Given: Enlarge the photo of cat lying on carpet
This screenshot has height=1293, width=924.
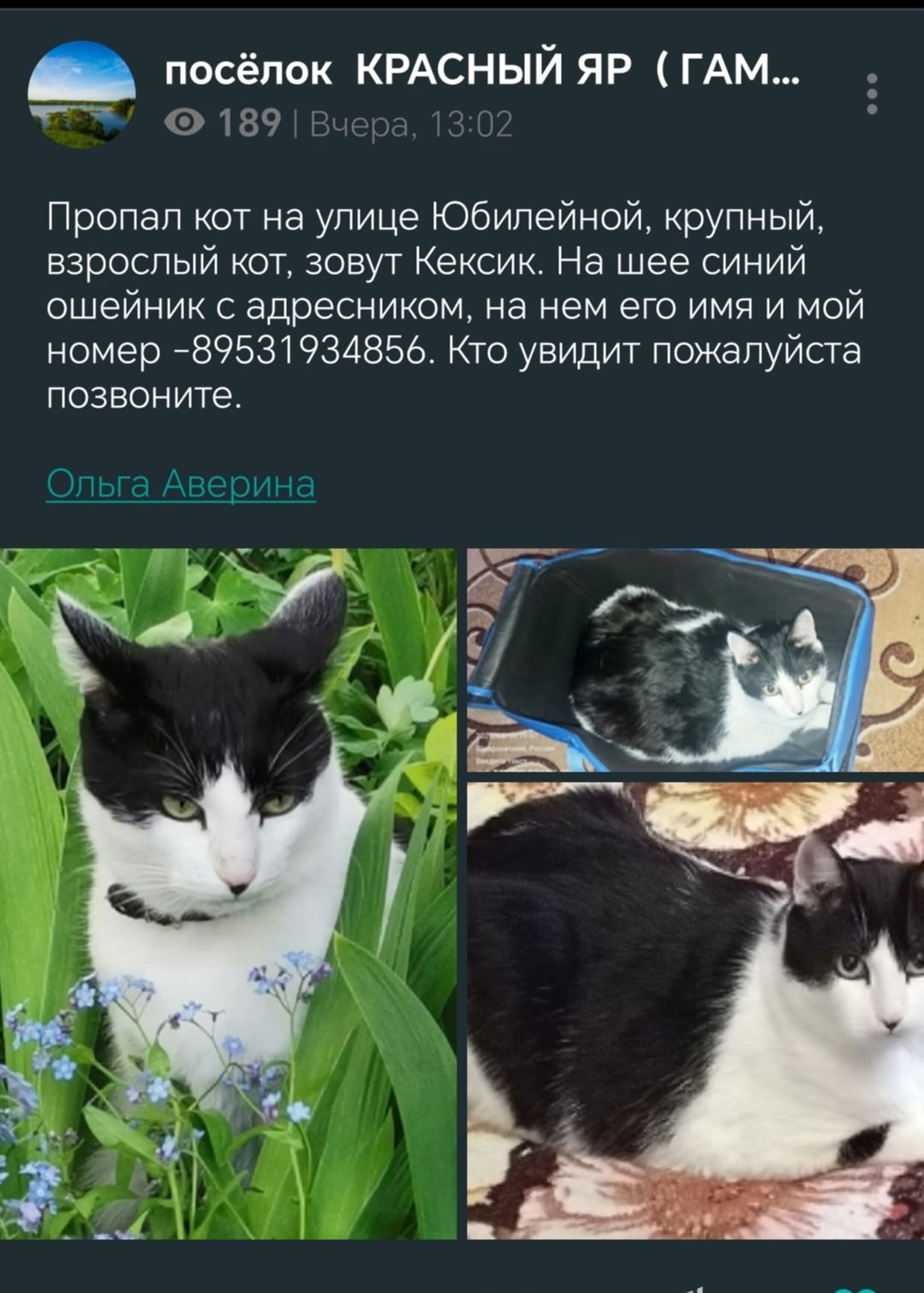Looking at the screenshot, I should 694,1009.
